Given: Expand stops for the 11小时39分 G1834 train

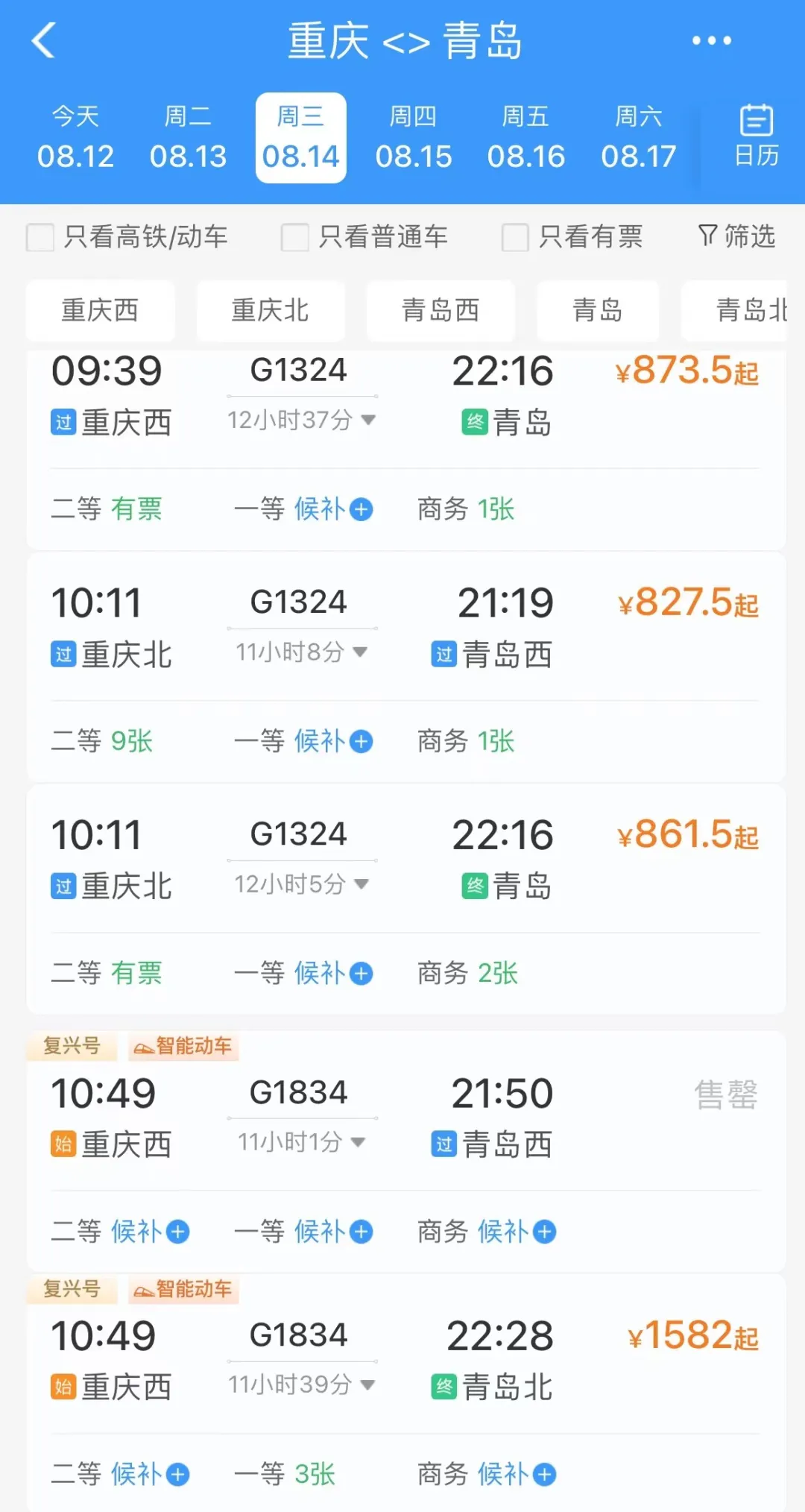Looking at the screenshot, I should point(301,1385).
